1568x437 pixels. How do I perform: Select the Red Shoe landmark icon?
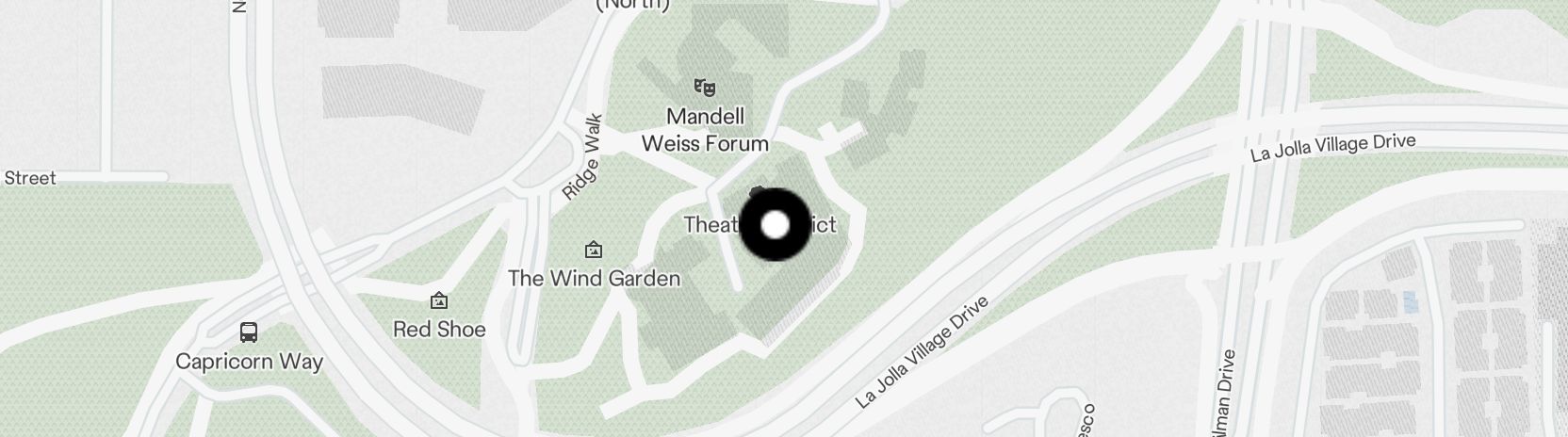click(438, 301)
